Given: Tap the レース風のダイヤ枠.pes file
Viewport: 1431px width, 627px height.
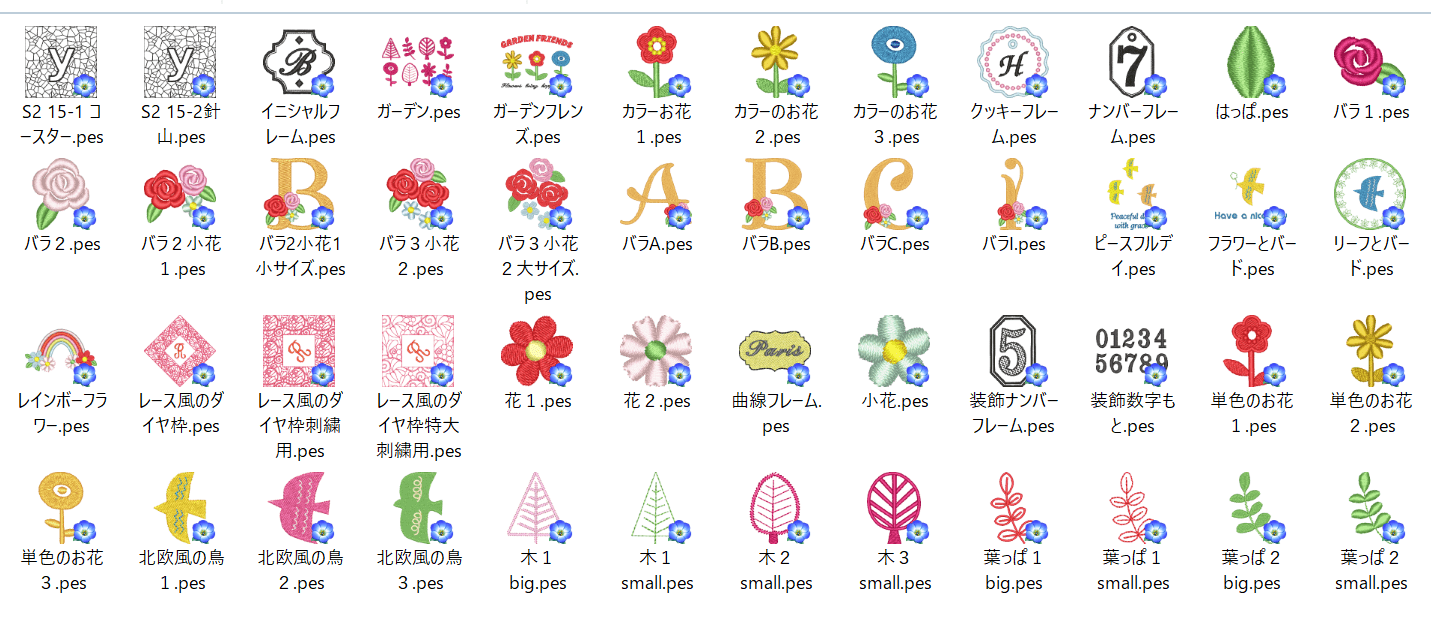Looking at the screenshot, I should tap(180, 350).
